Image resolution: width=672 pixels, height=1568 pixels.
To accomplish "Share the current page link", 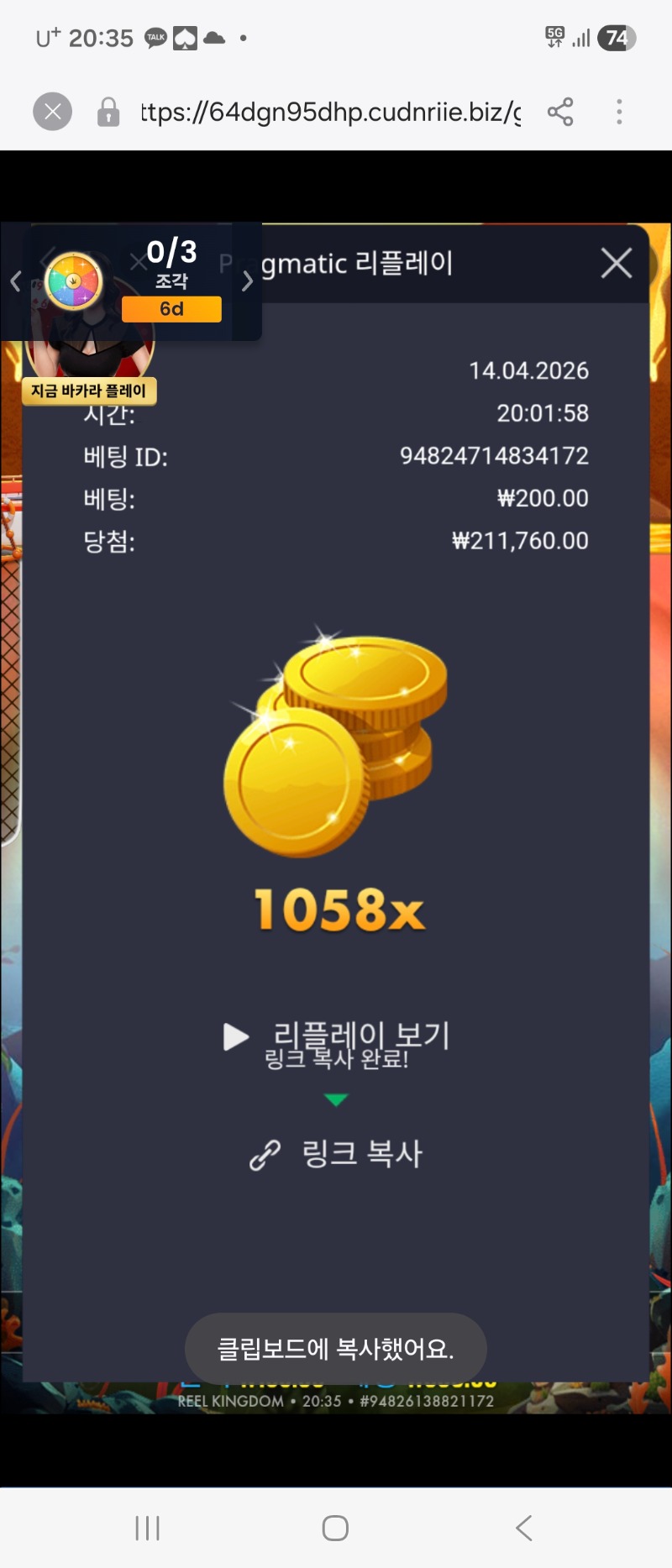I will 560,112.
